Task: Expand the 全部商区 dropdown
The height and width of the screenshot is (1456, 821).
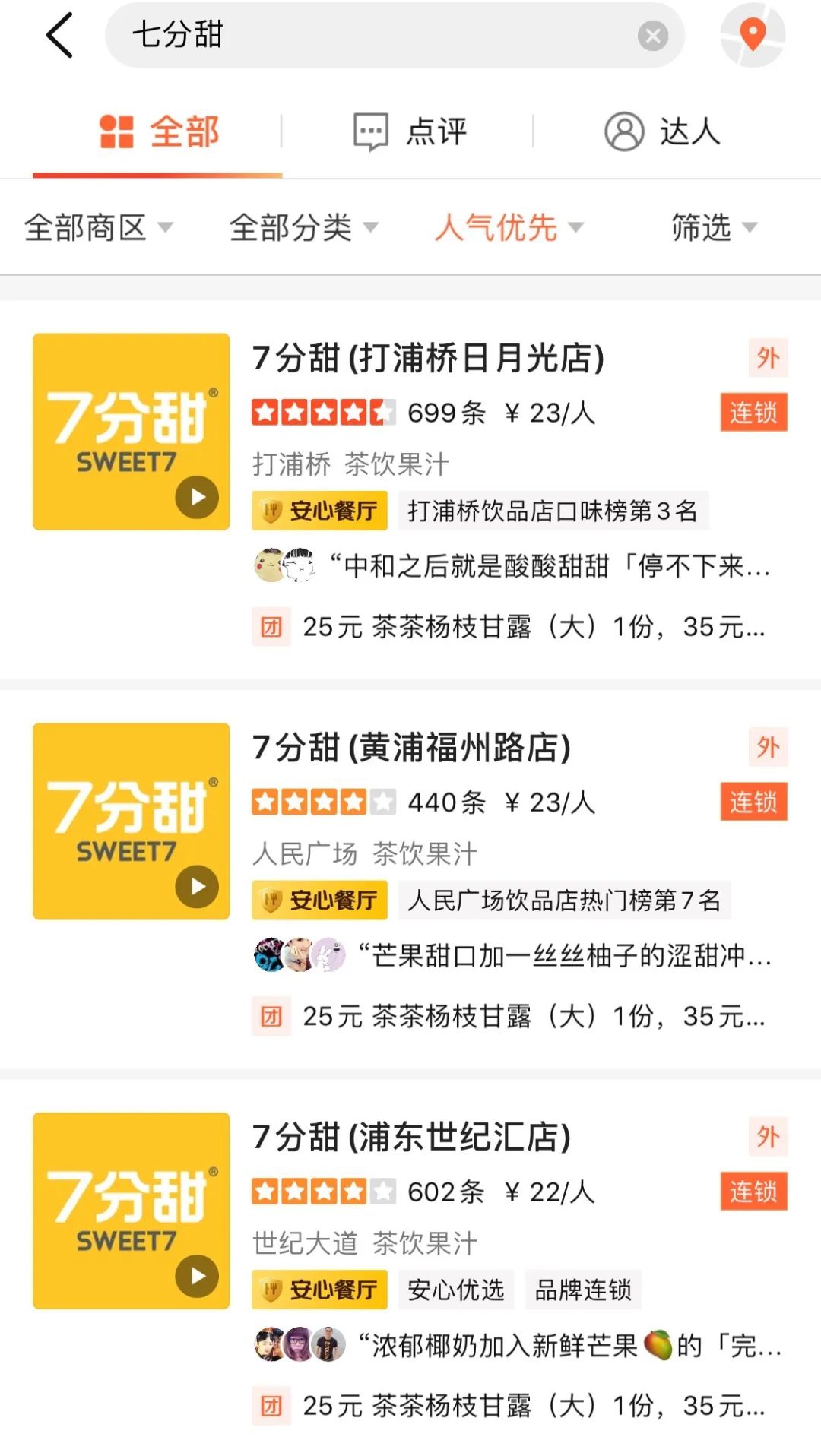Action: point(99,227)
